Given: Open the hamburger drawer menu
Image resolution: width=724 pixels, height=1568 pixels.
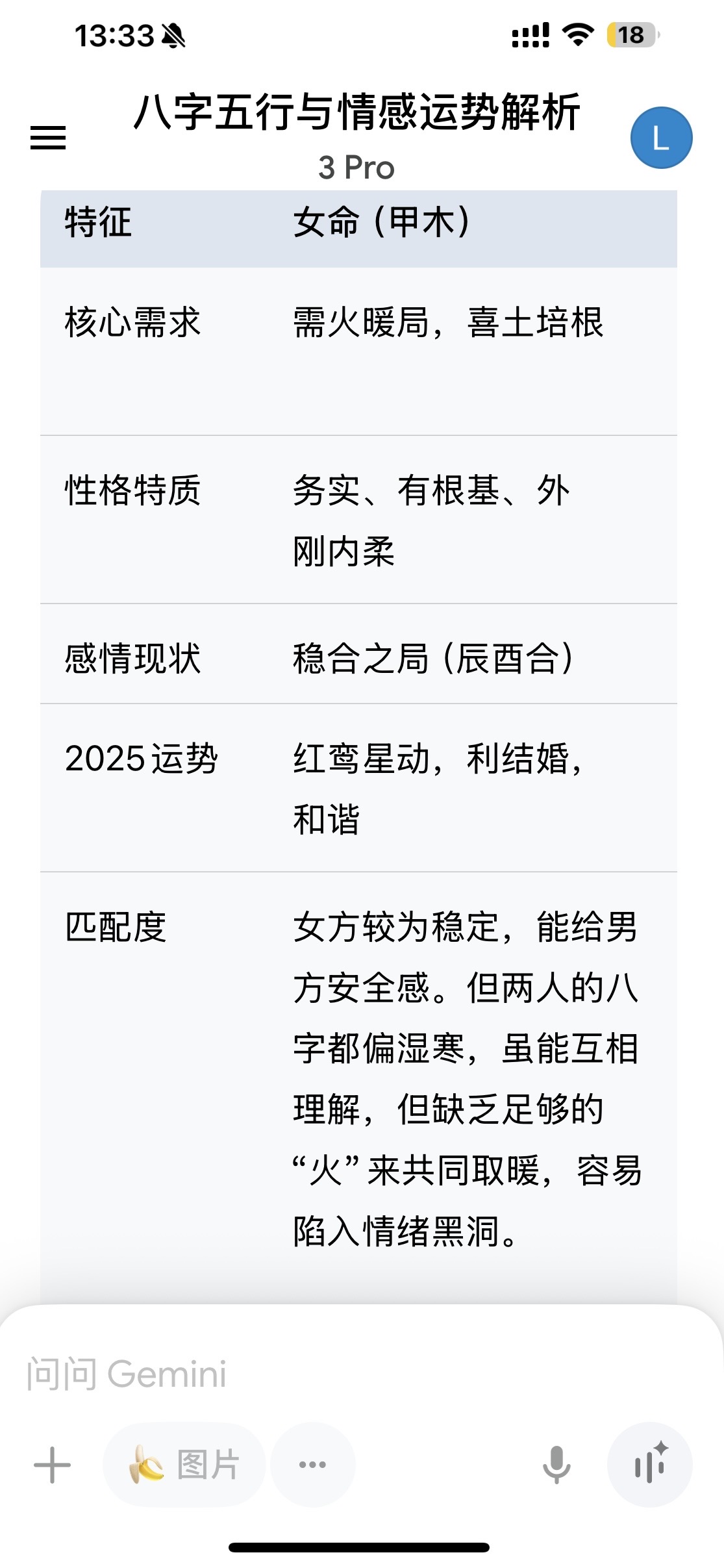Looking at the screenshot, I should [48, 138].
